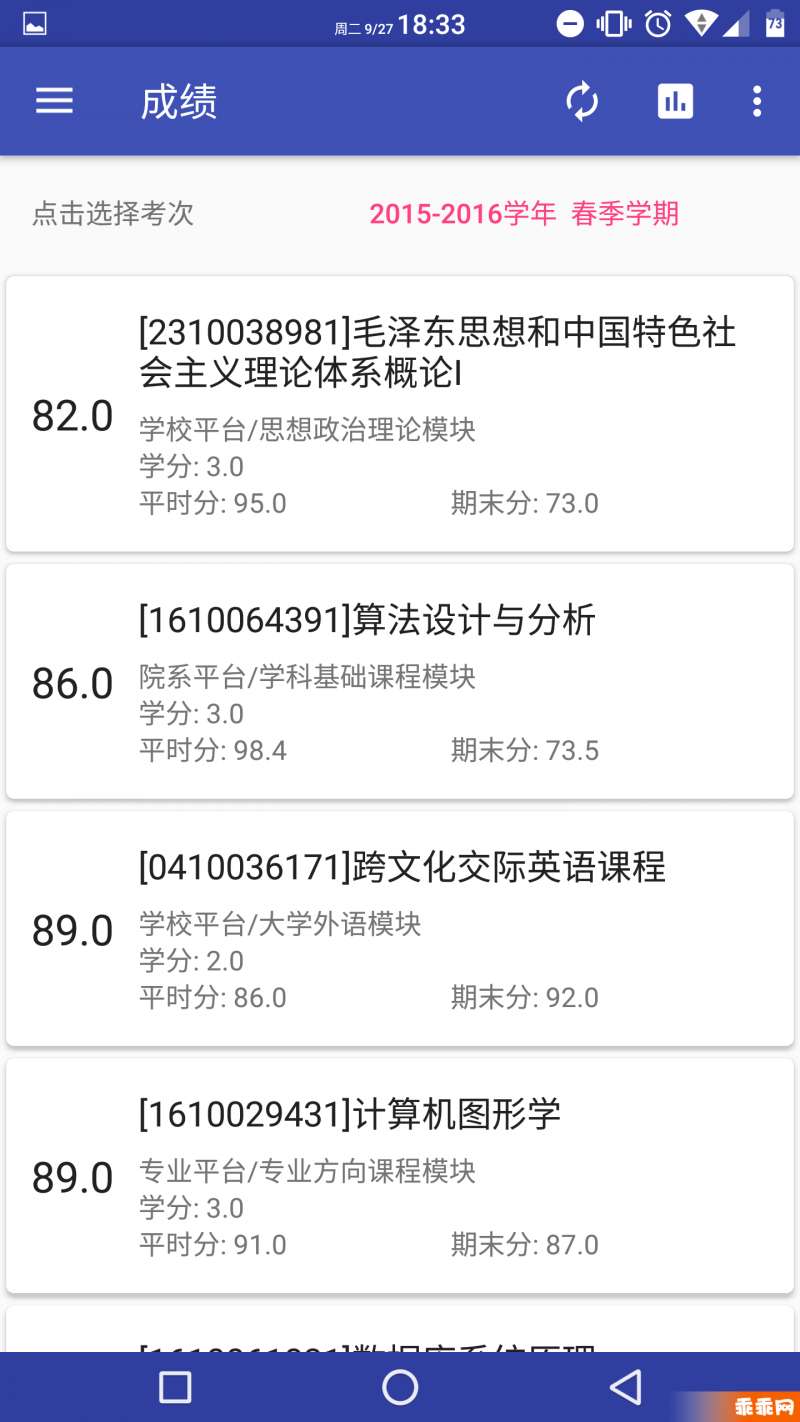
Task: Tap the 计算机图形学 course entry
Action: [x=400, y=1177]
